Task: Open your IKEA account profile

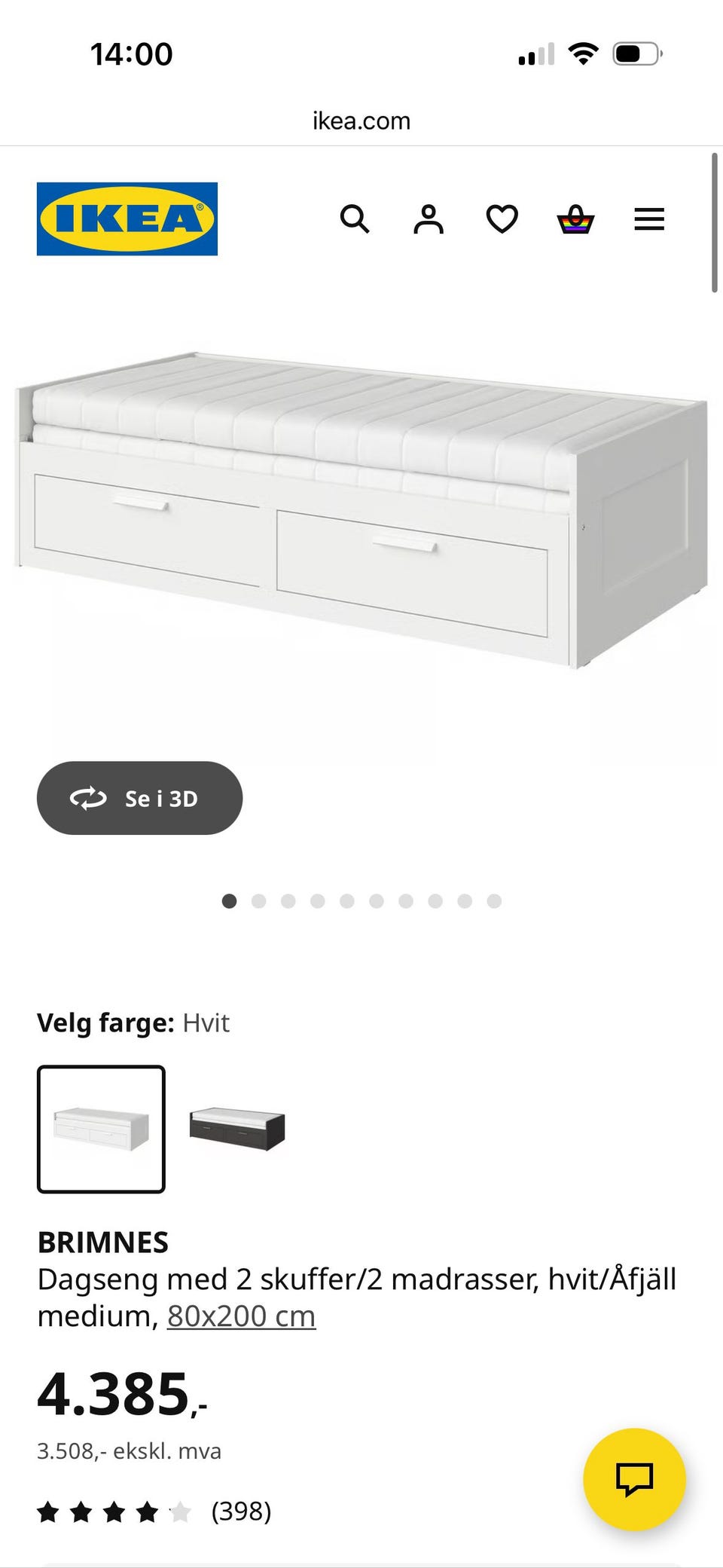Action: click(428, 219)
